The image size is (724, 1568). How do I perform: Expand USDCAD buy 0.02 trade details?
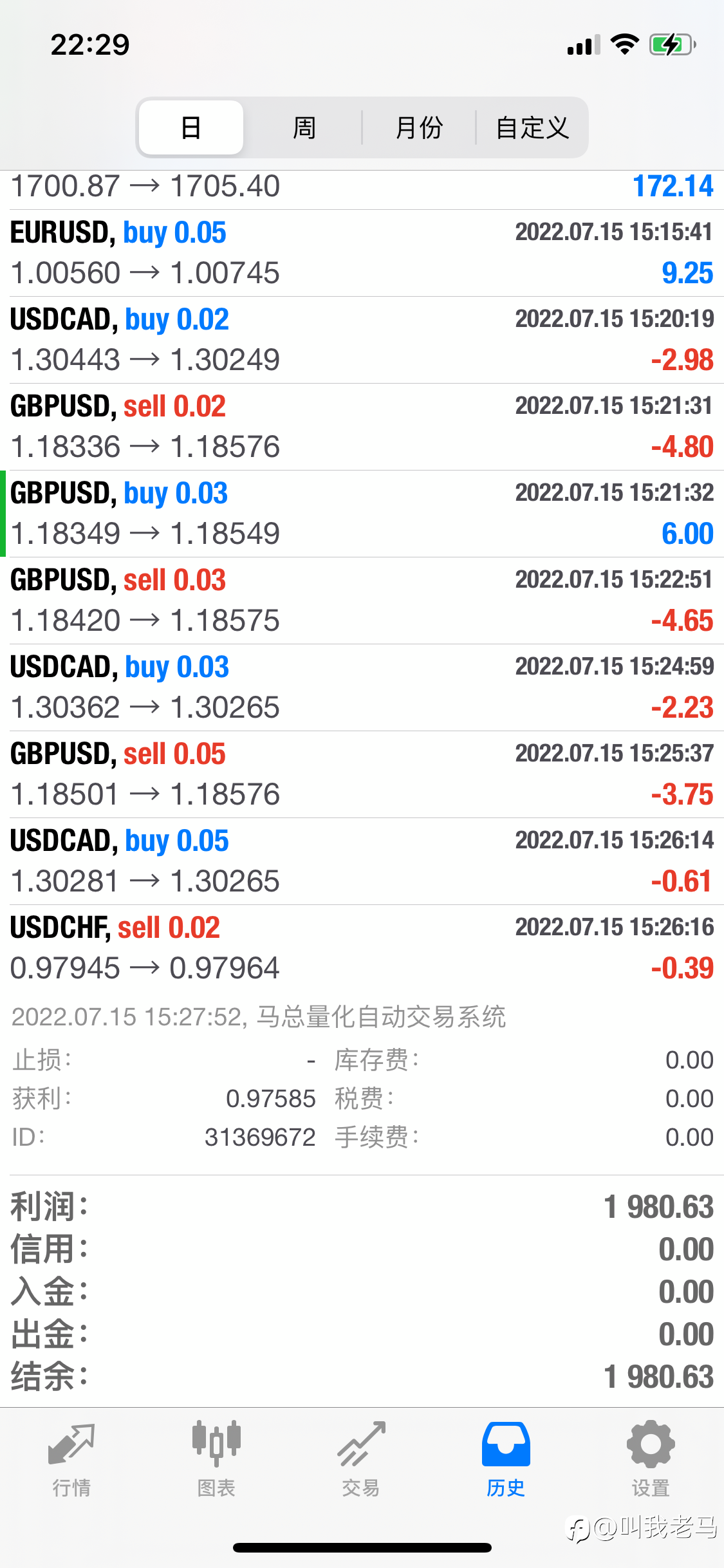coord(362,340)
